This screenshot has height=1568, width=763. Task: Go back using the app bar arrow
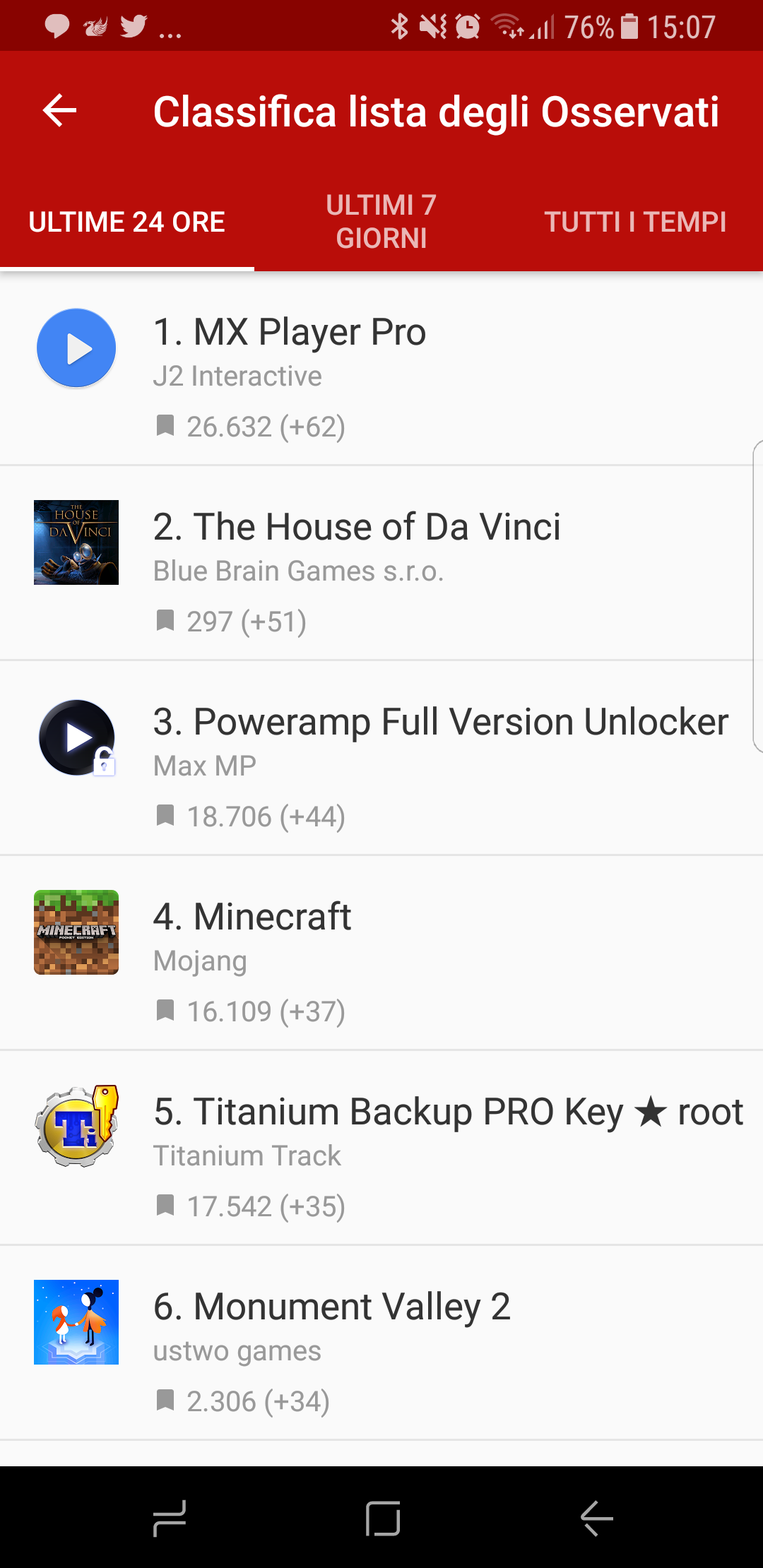click(59, 111)
